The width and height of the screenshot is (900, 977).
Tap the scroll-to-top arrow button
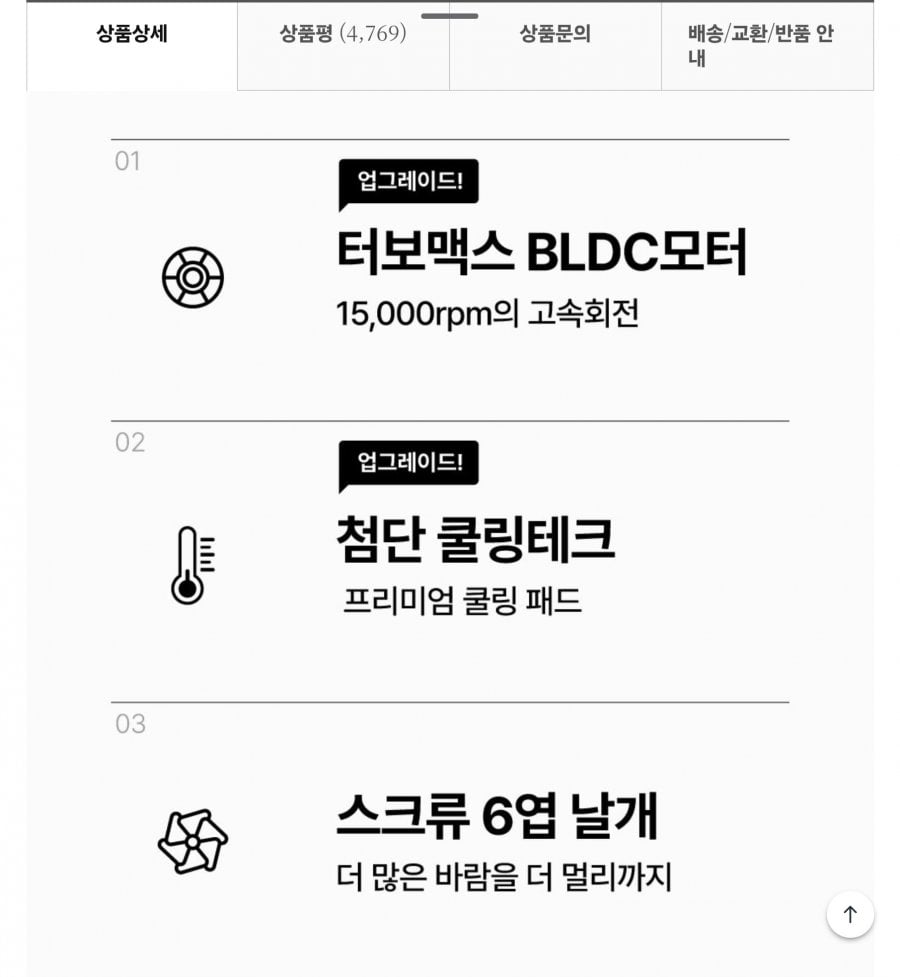[850, 914]
